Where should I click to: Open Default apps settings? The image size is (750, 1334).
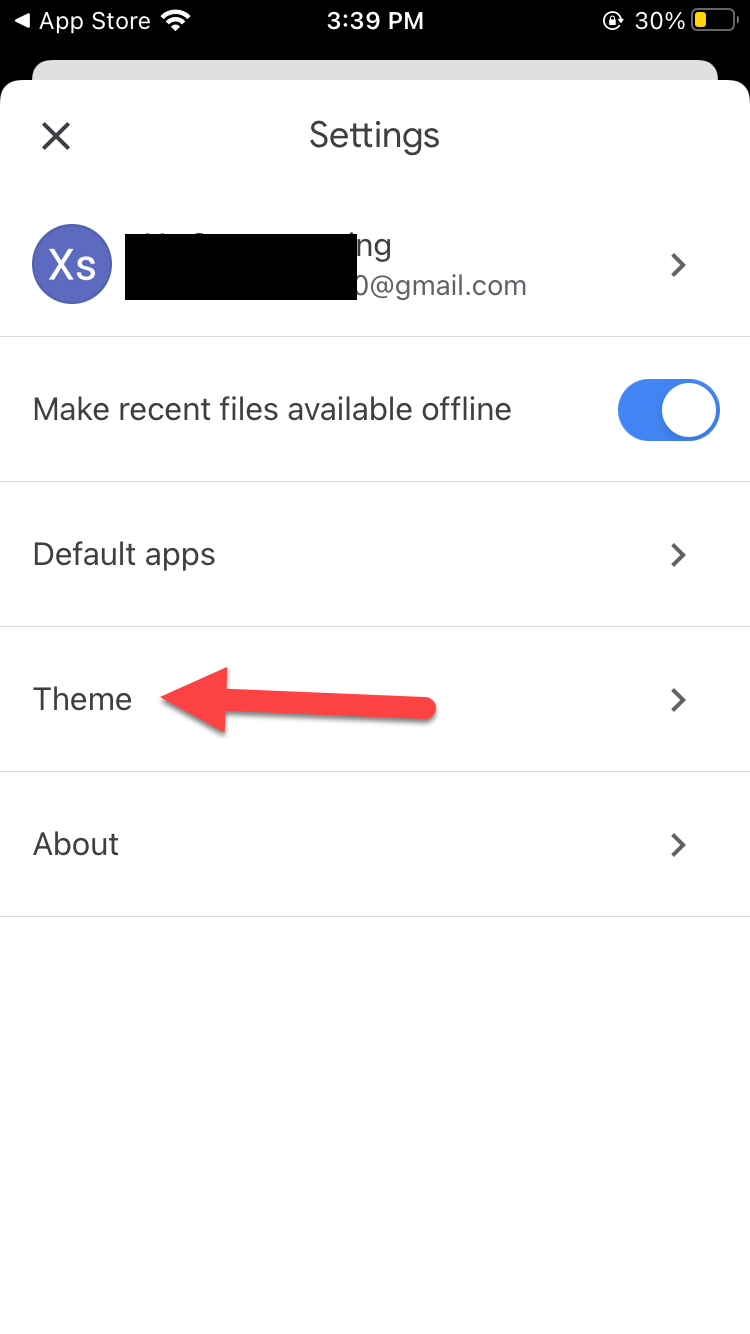(x=374, y=555)
